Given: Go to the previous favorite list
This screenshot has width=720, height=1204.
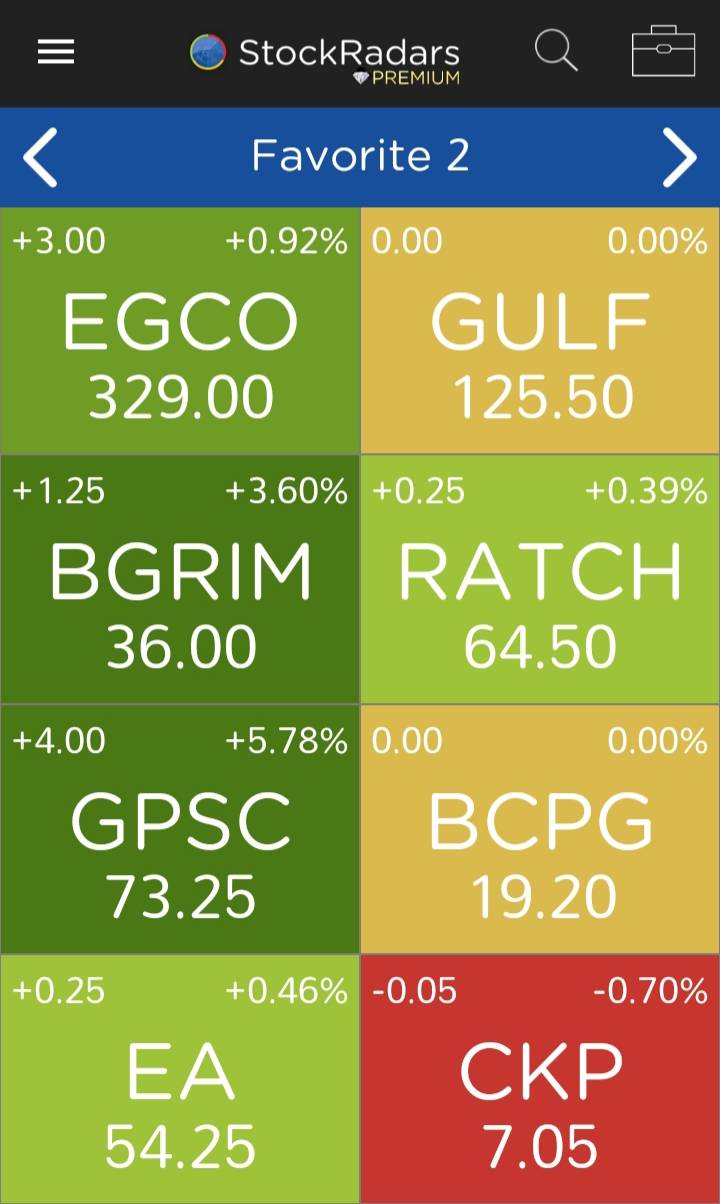Looking at the screenshot, I should 40,157.
